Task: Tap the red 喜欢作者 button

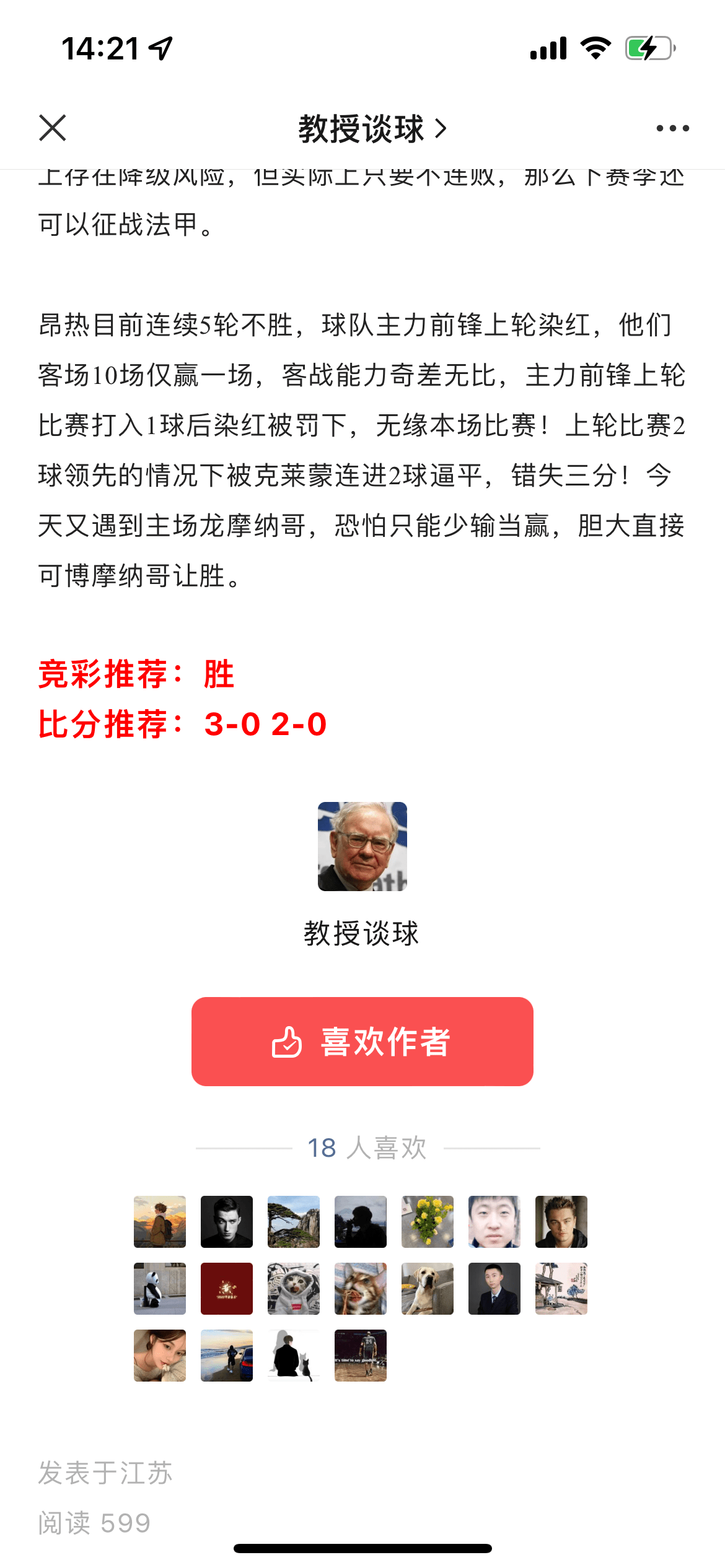Action: click(x=362, y=1041)
